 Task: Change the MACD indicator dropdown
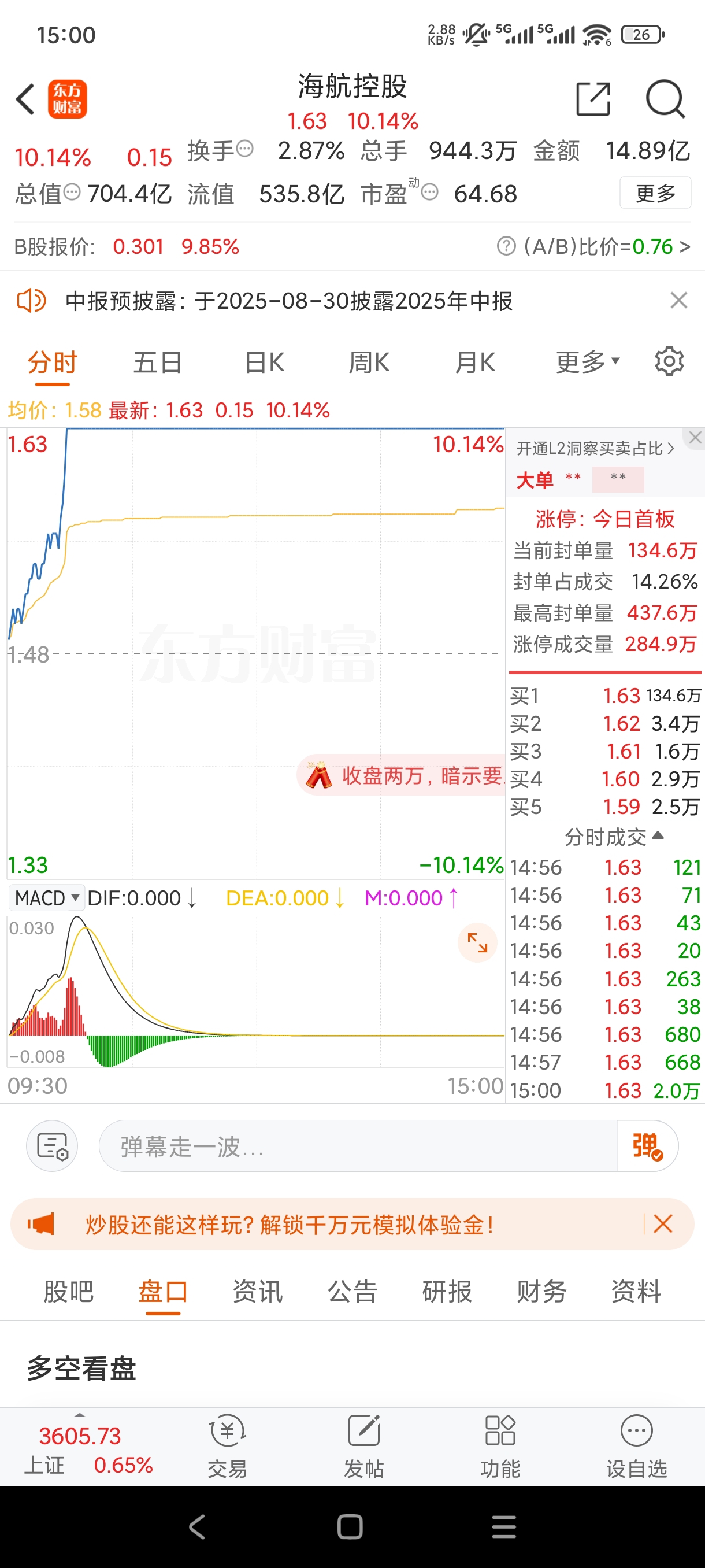click(47, 898)
